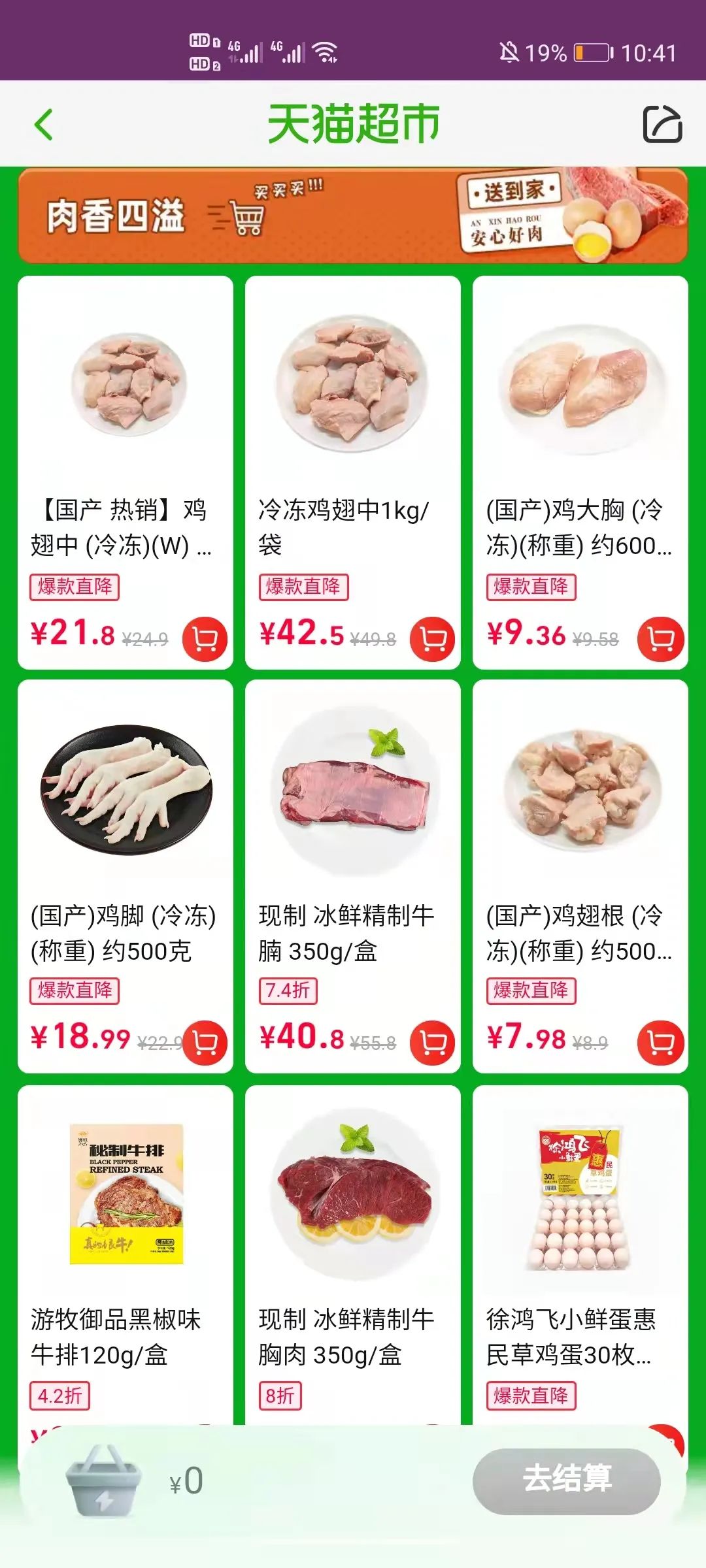Add (国产)鸡大胸 to cart
The width and height of the screenshot is (706, 1568).
point(660,639)
